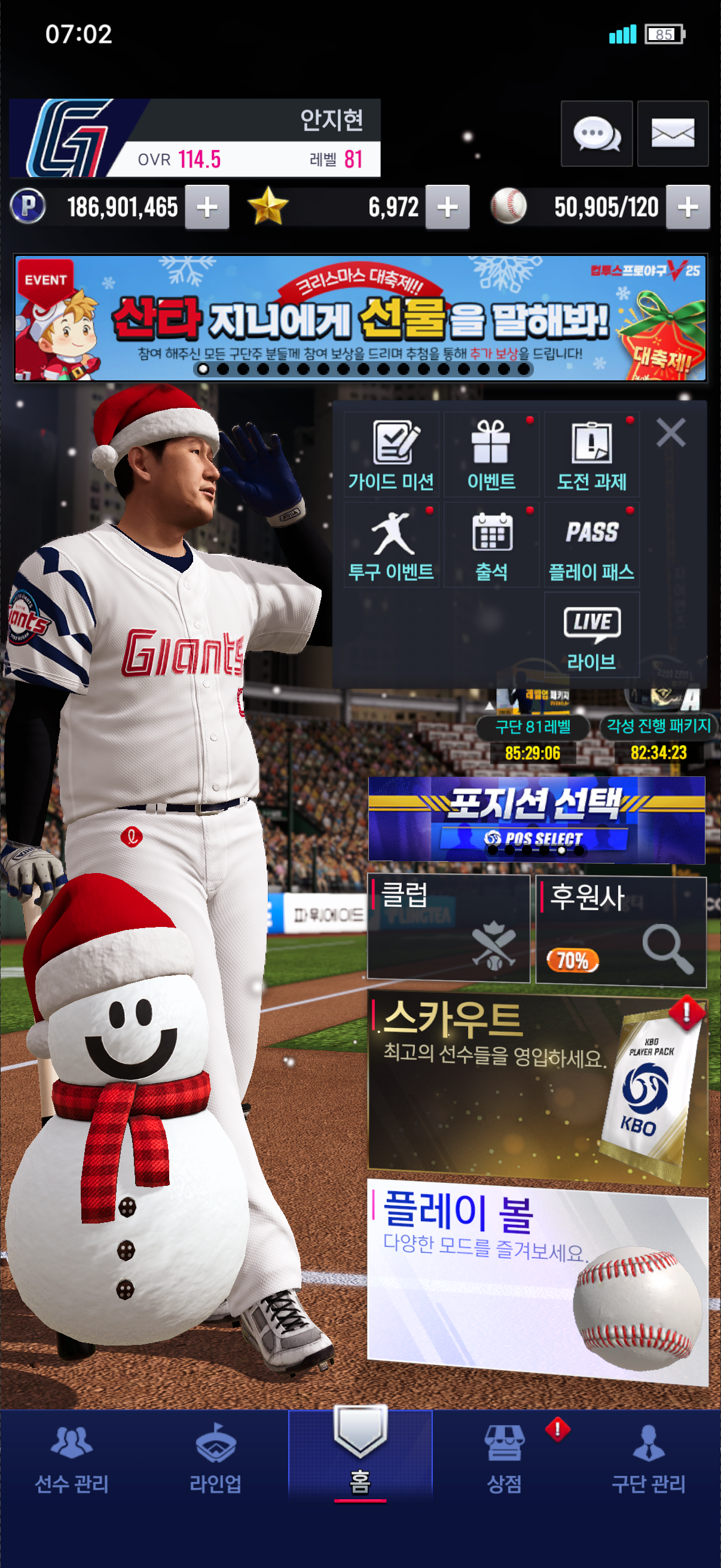Switch to the 상점 shop tab
The image size is (721, 1568).
tap(504, 1459)
